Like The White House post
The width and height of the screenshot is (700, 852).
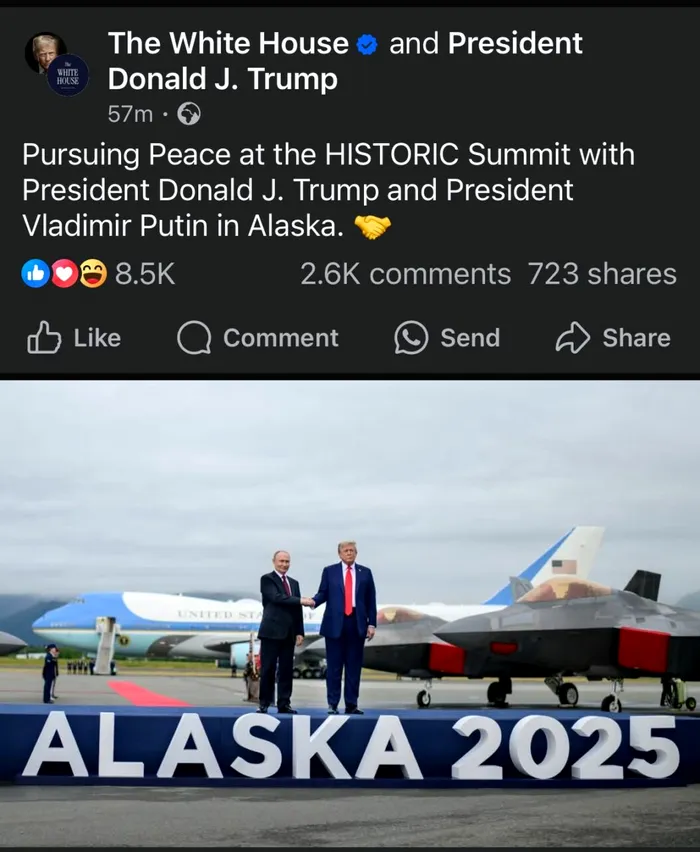tap(73, 338)
